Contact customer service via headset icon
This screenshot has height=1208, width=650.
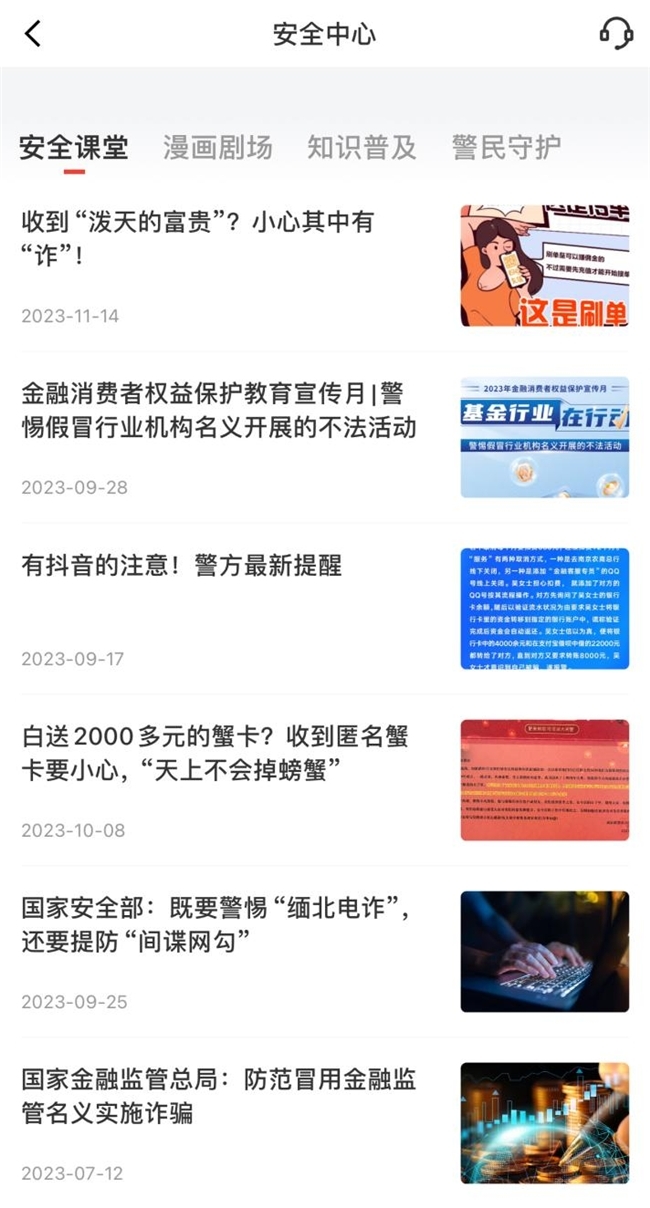[x=616, y=34]
